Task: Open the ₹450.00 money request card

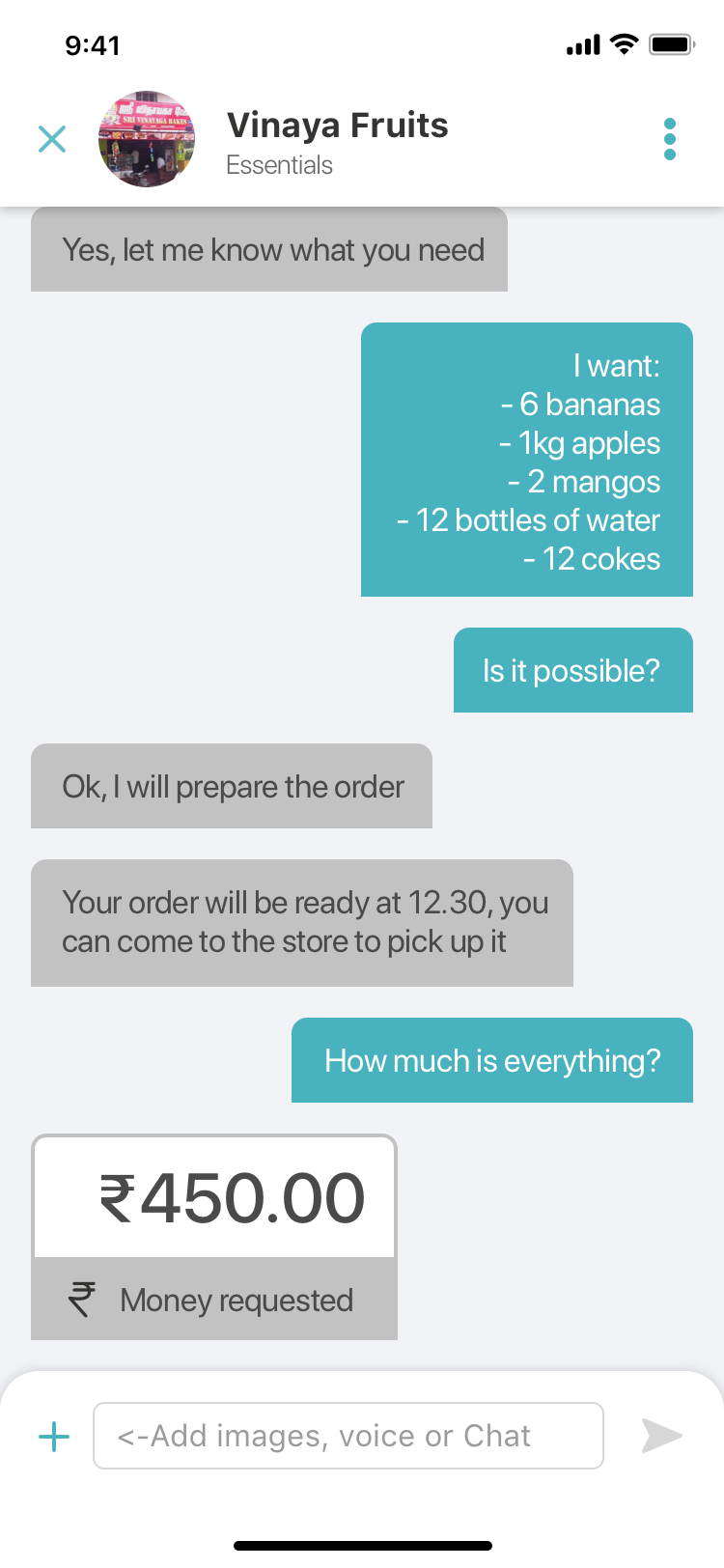Action: (x=214, y=1237)
